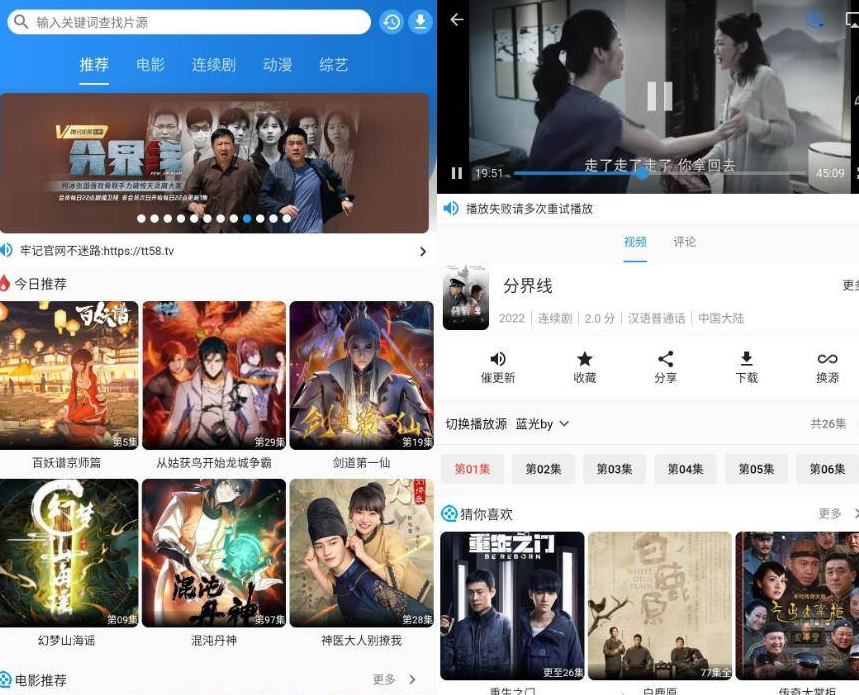
Task: Open the watch history clock icon
Action: tap(391, 22)
